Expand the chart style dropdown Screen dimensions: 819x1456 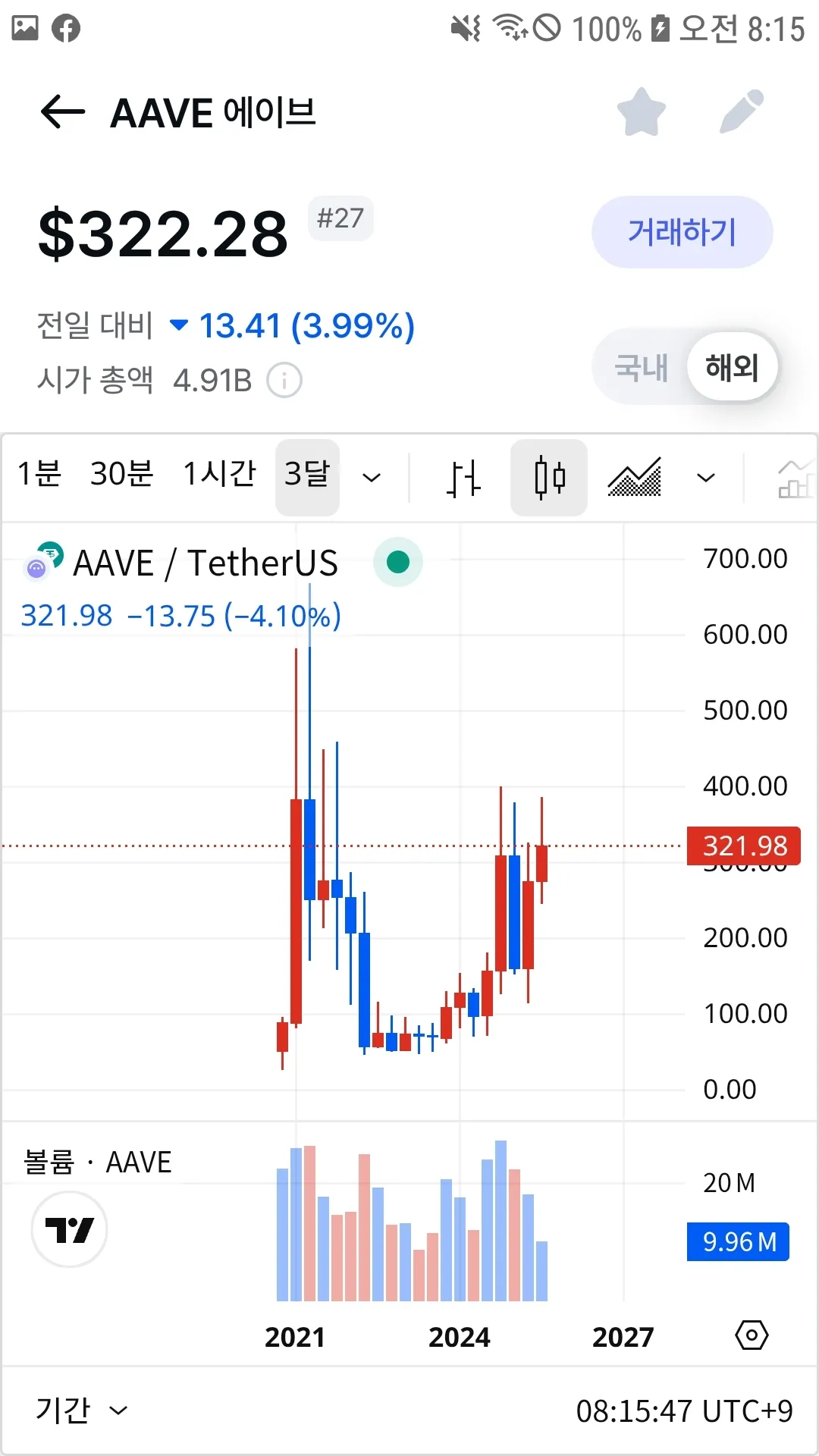tap(706, 478)
